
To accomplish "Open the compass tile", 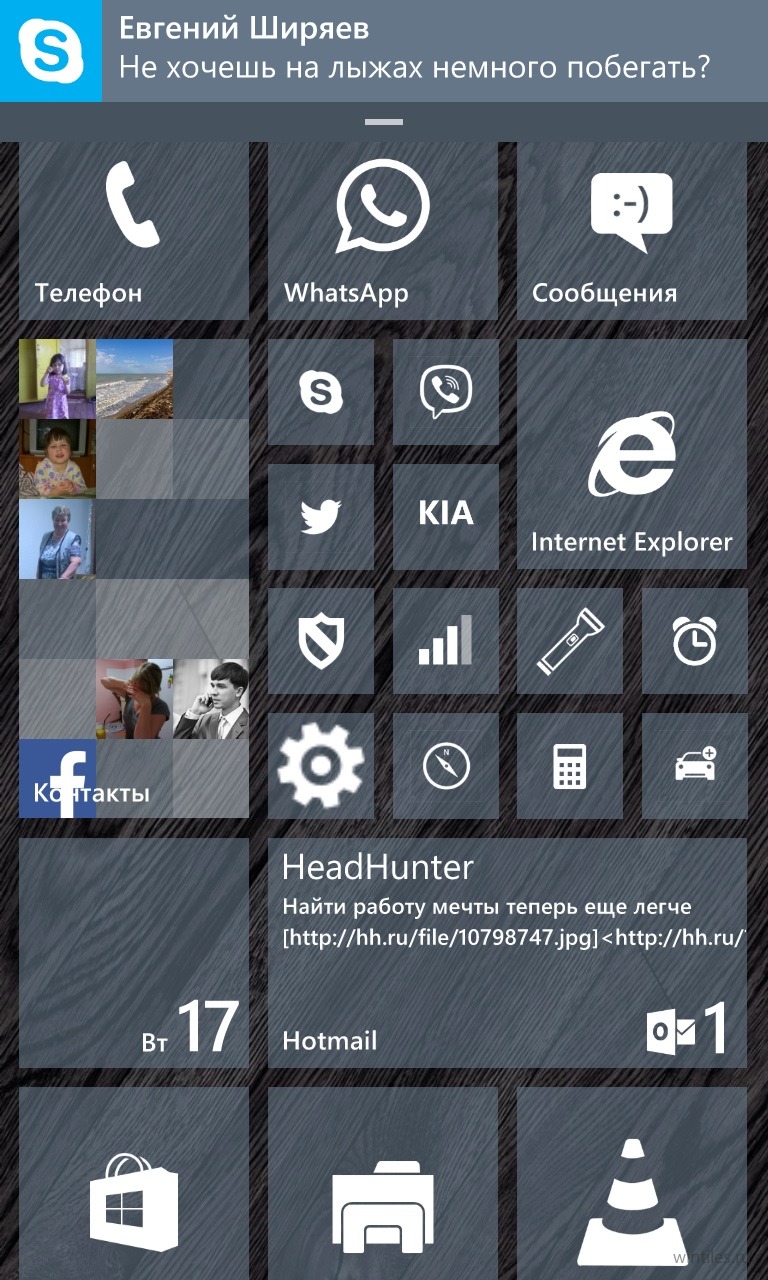I will (446, 766).
